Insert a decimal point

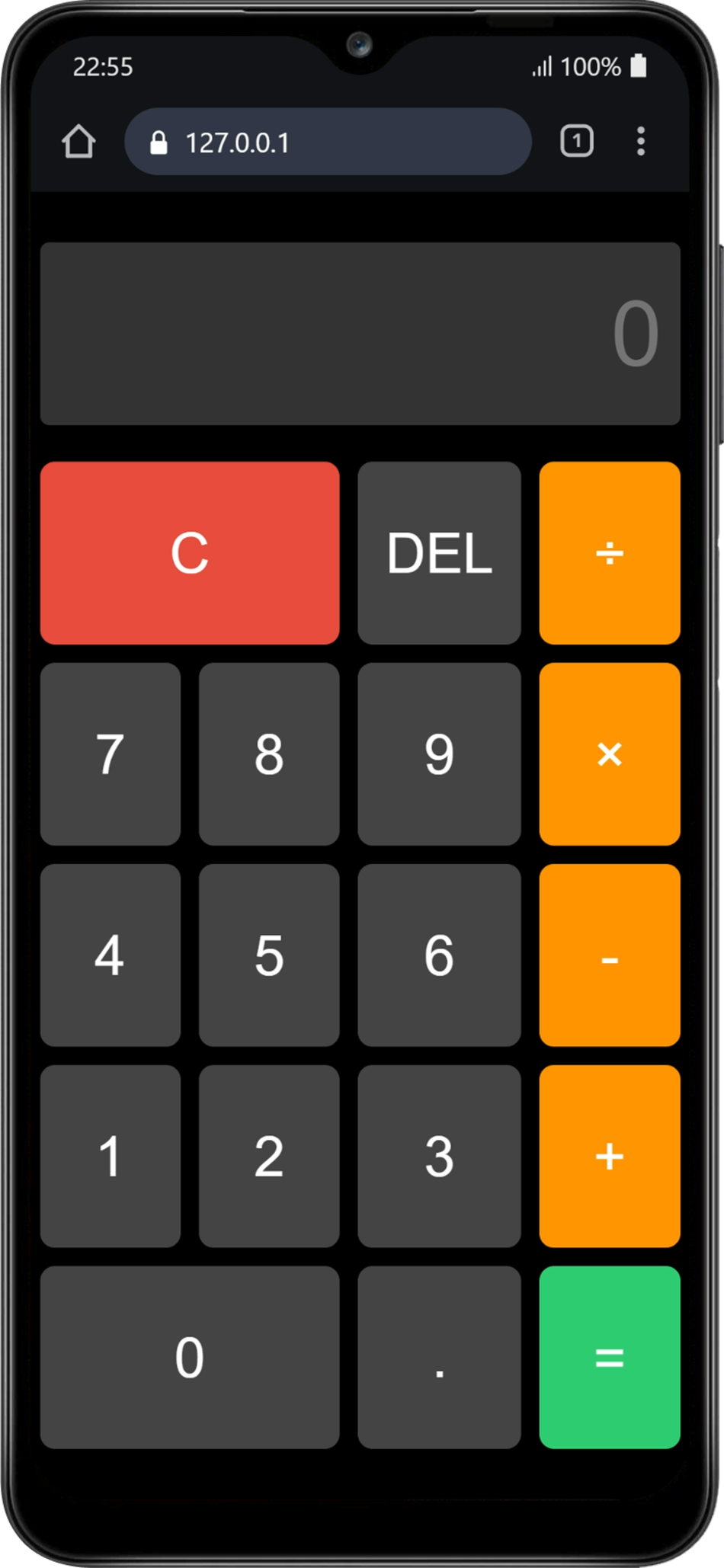[439, 1357]
